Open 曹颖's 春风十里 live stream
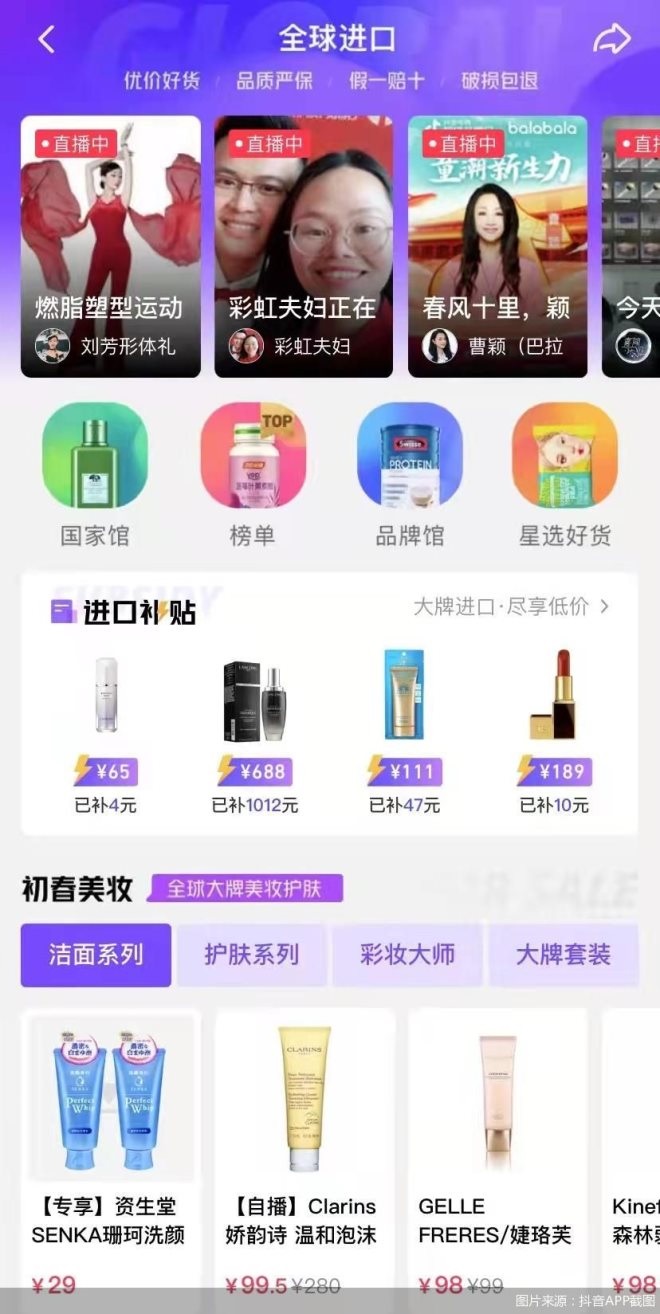This screenshot has width=660, height=1314. tap(497, 246)
